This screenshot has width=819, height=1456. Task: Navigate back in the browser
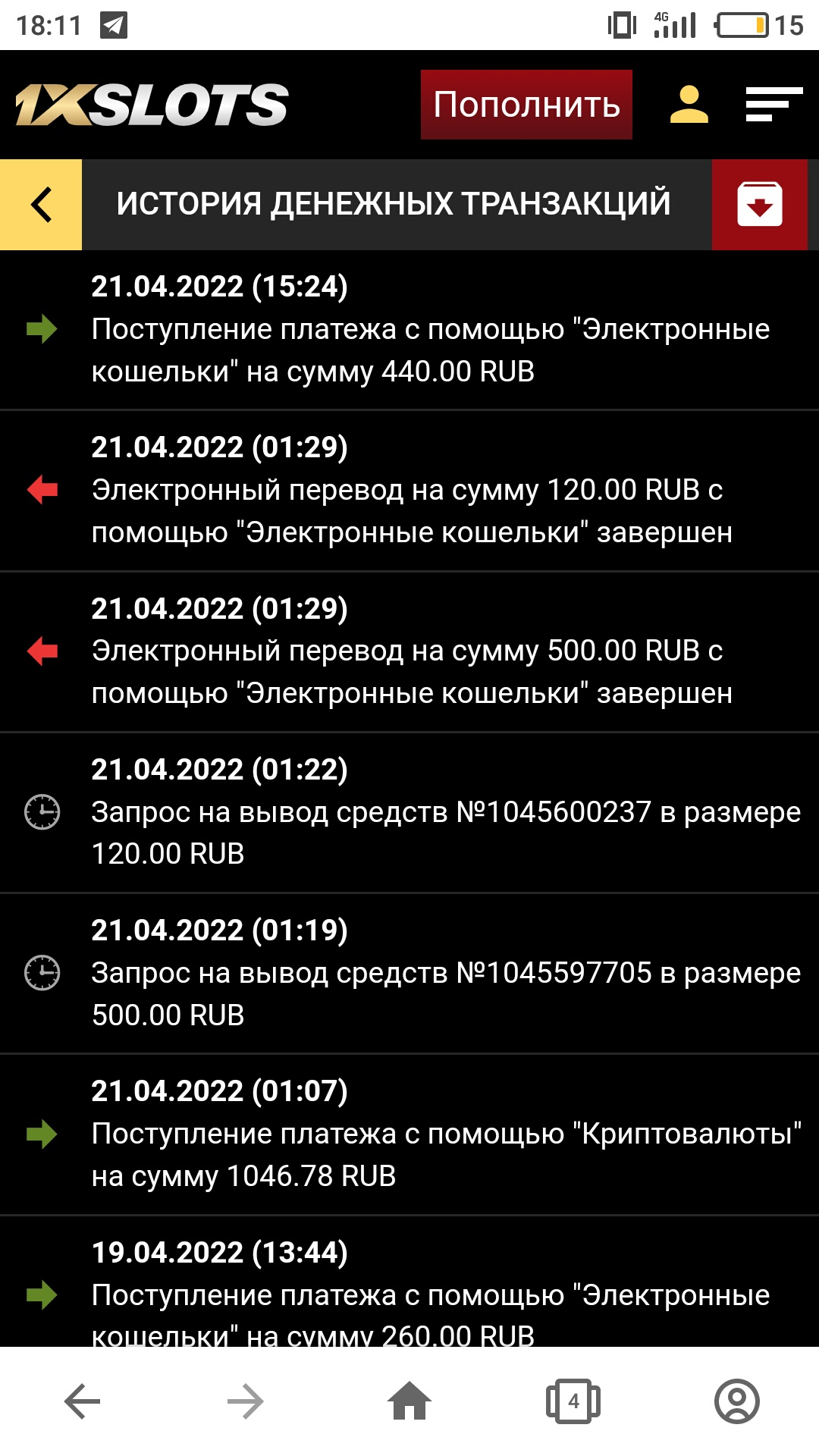(x=83, y=1401)
